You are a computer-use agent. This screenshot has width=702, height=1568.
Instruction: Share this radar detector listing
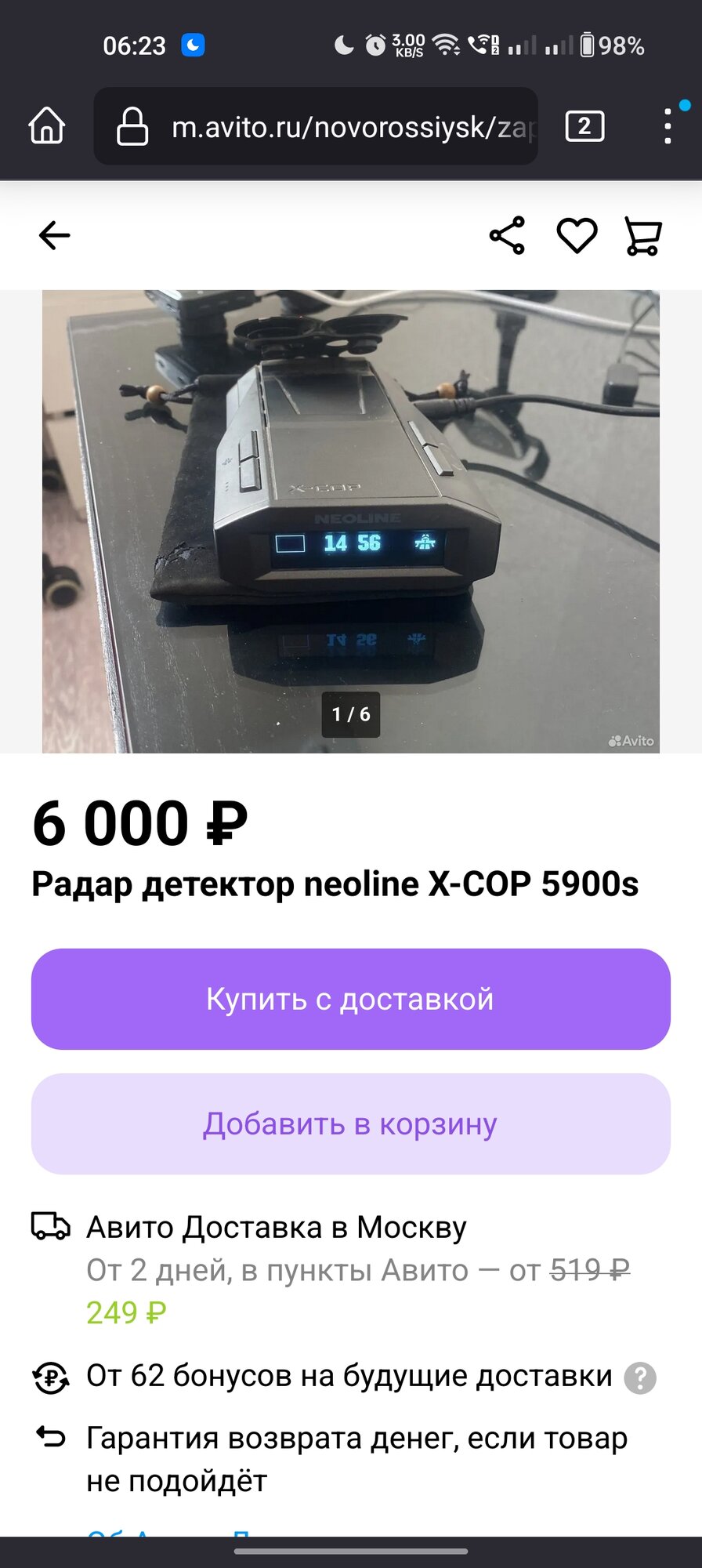[507, 235]
